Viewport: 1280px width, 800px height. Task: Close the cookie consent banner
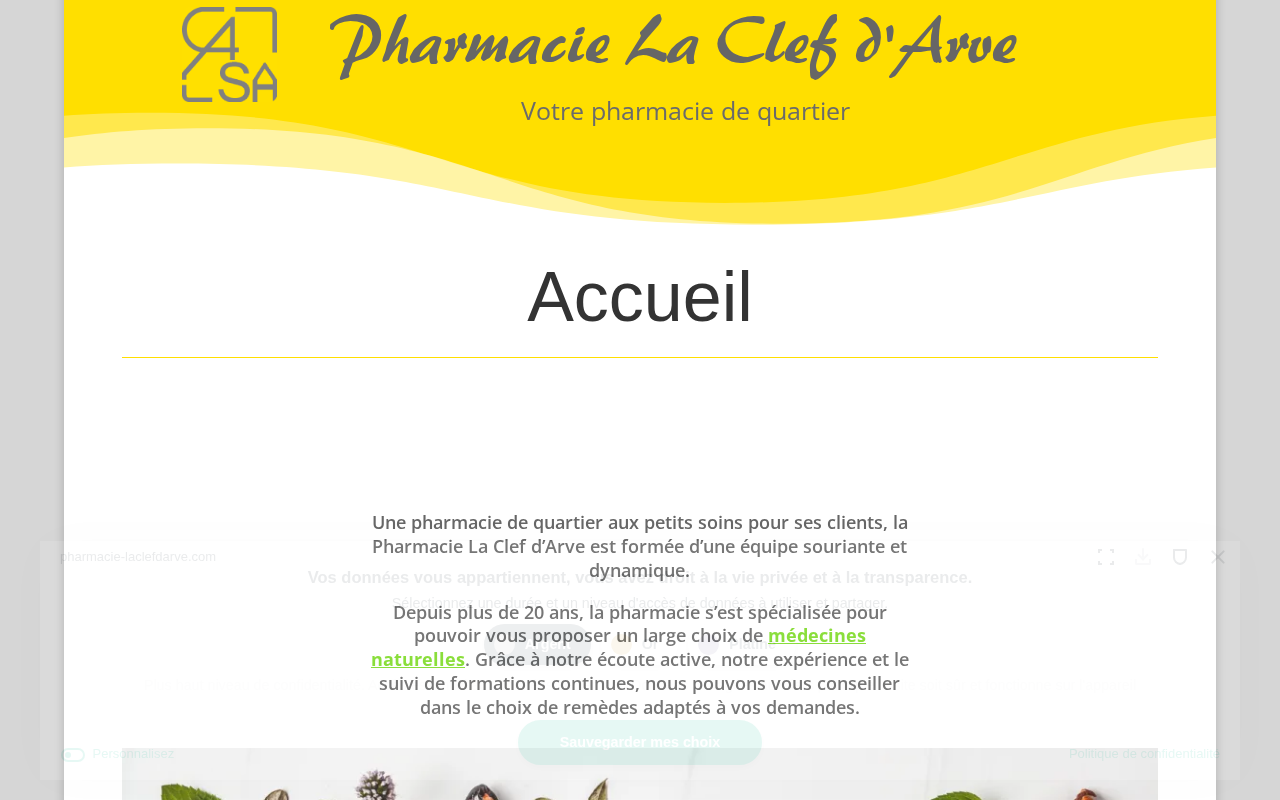pyautogui.click(x=1217, y=557)
